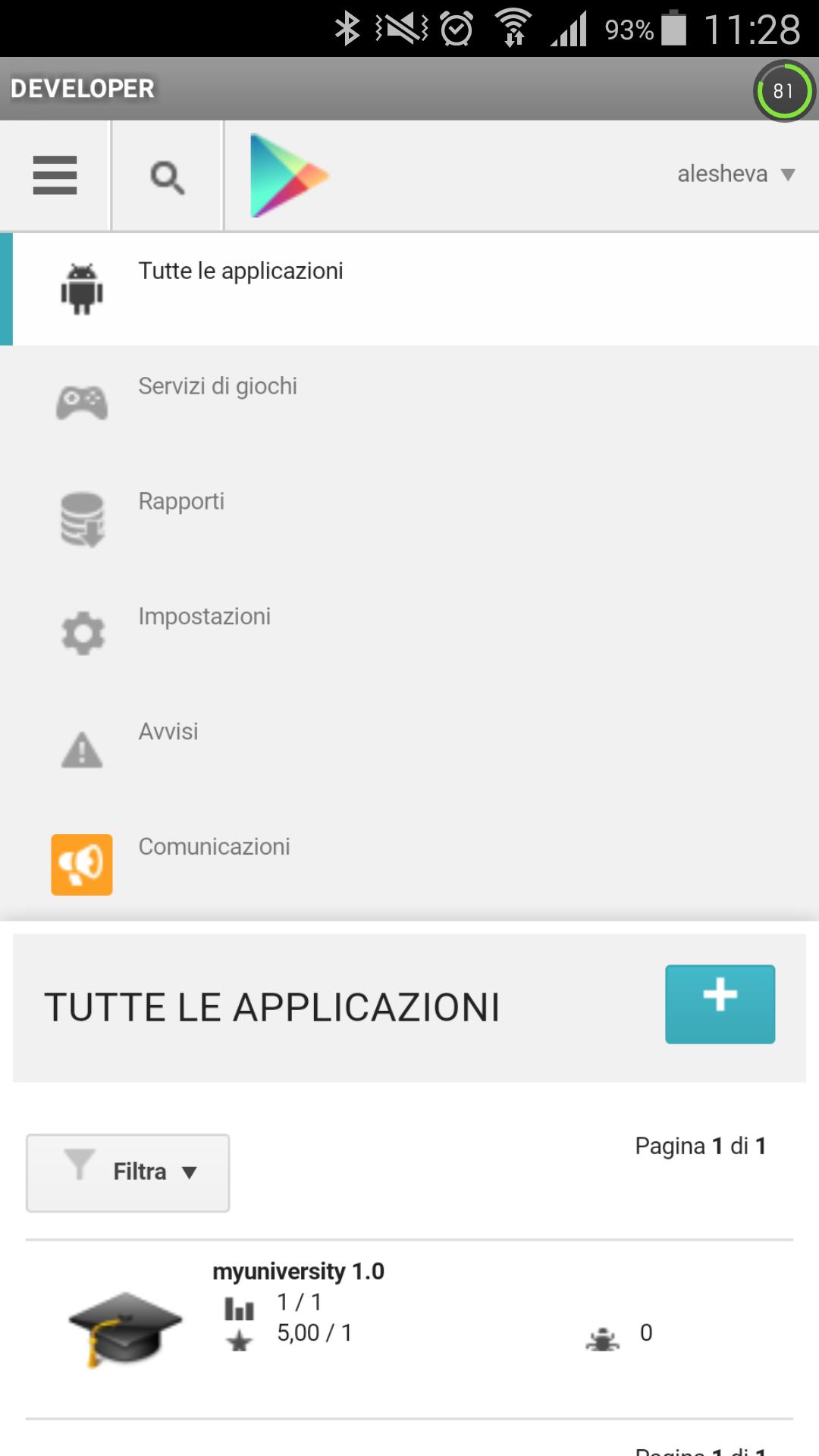
Task: Expand the alesheva account dropdown
Action: pos(735,174)
